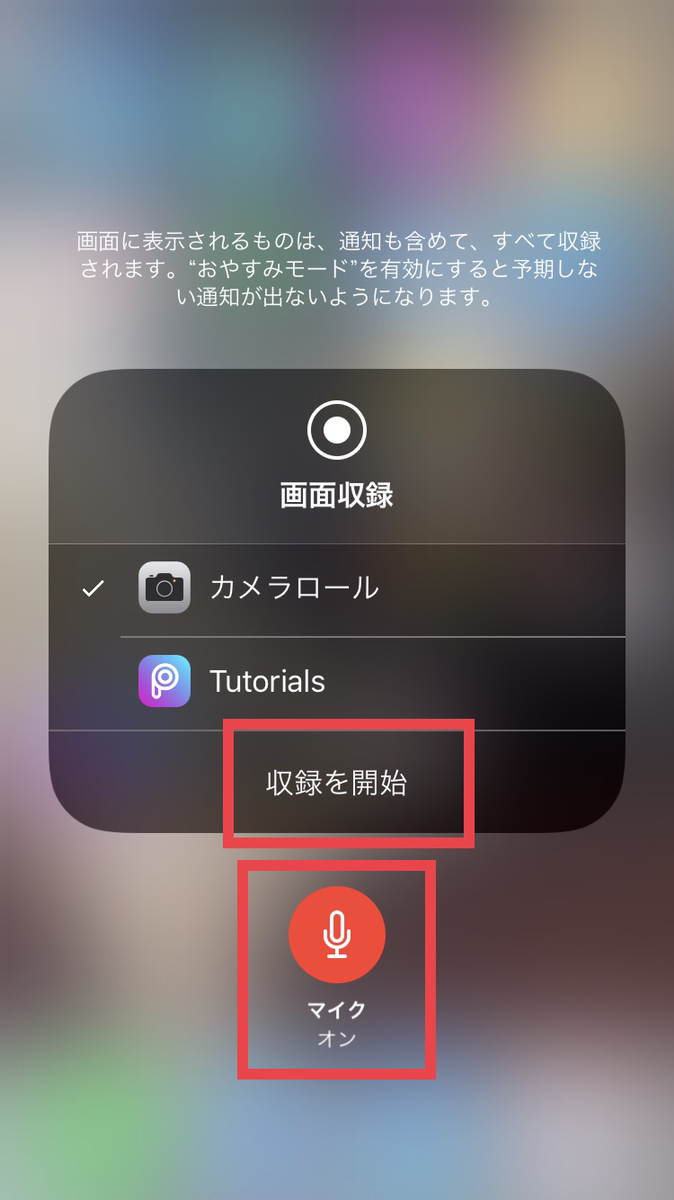Start recording with 収録を開始
Image resolution: width=674 pixels, height=1200 pixels.
[x=337, y=783]
